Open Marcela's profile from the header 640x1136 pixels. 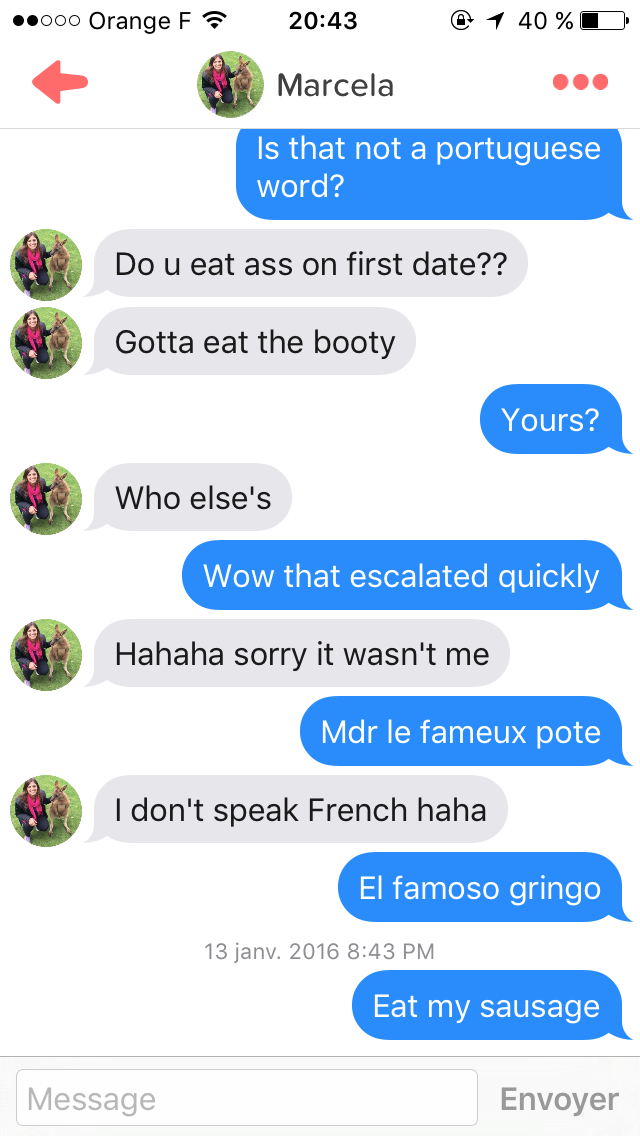(x=296, y=85)
